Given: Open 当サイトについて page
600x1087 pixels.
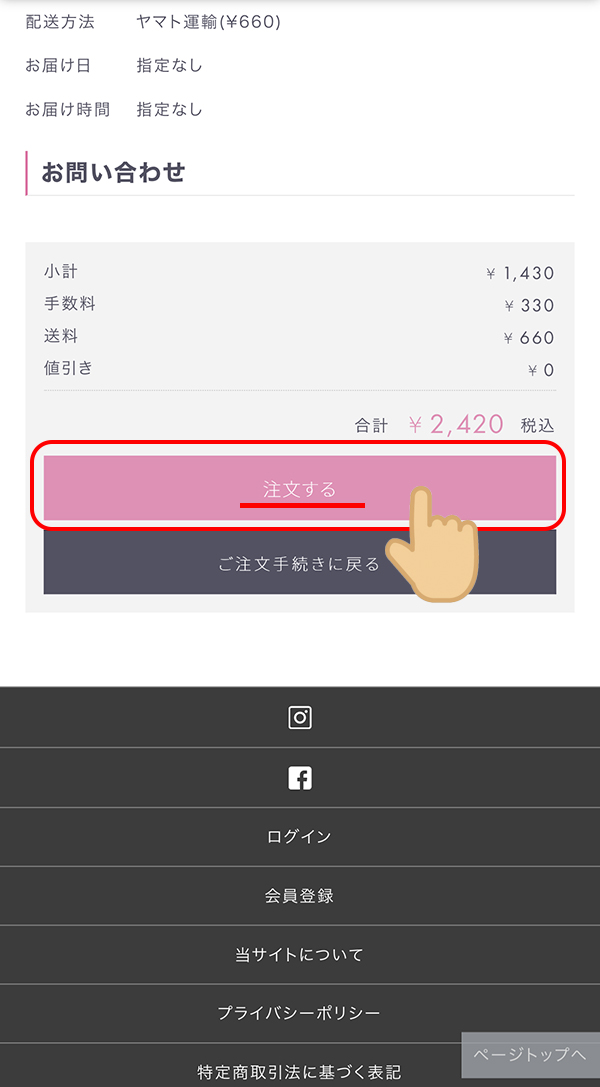Looking at the screenshot, I should point(300,955).
